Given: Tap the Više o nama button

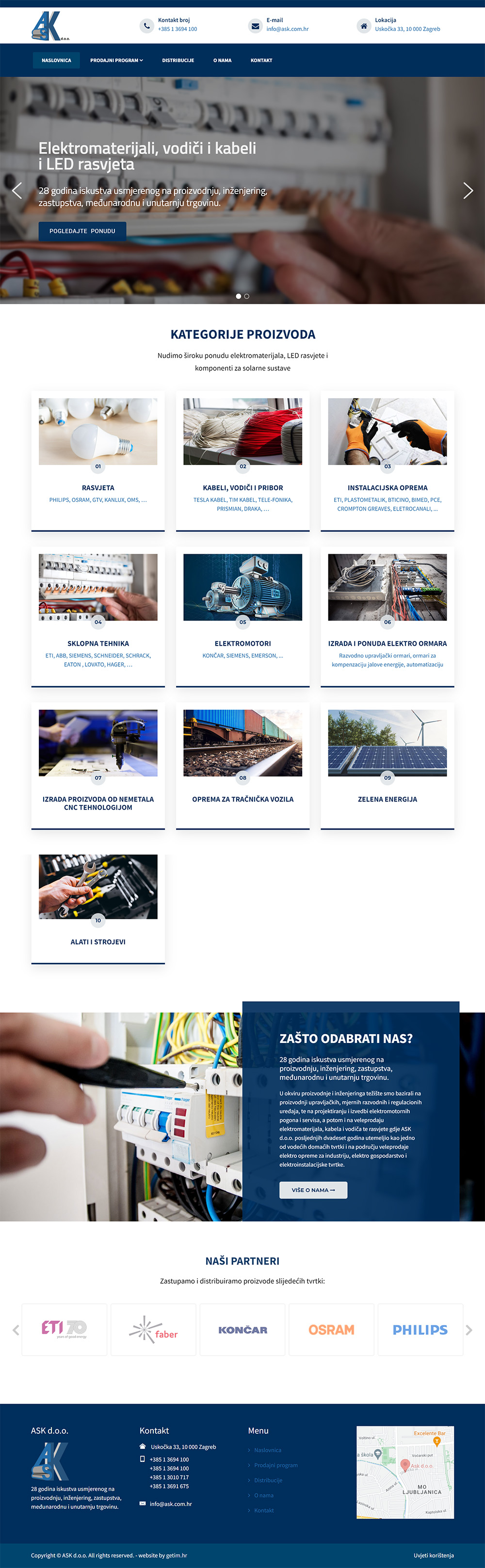Looking at the screenshot, I should [313, 1190].
